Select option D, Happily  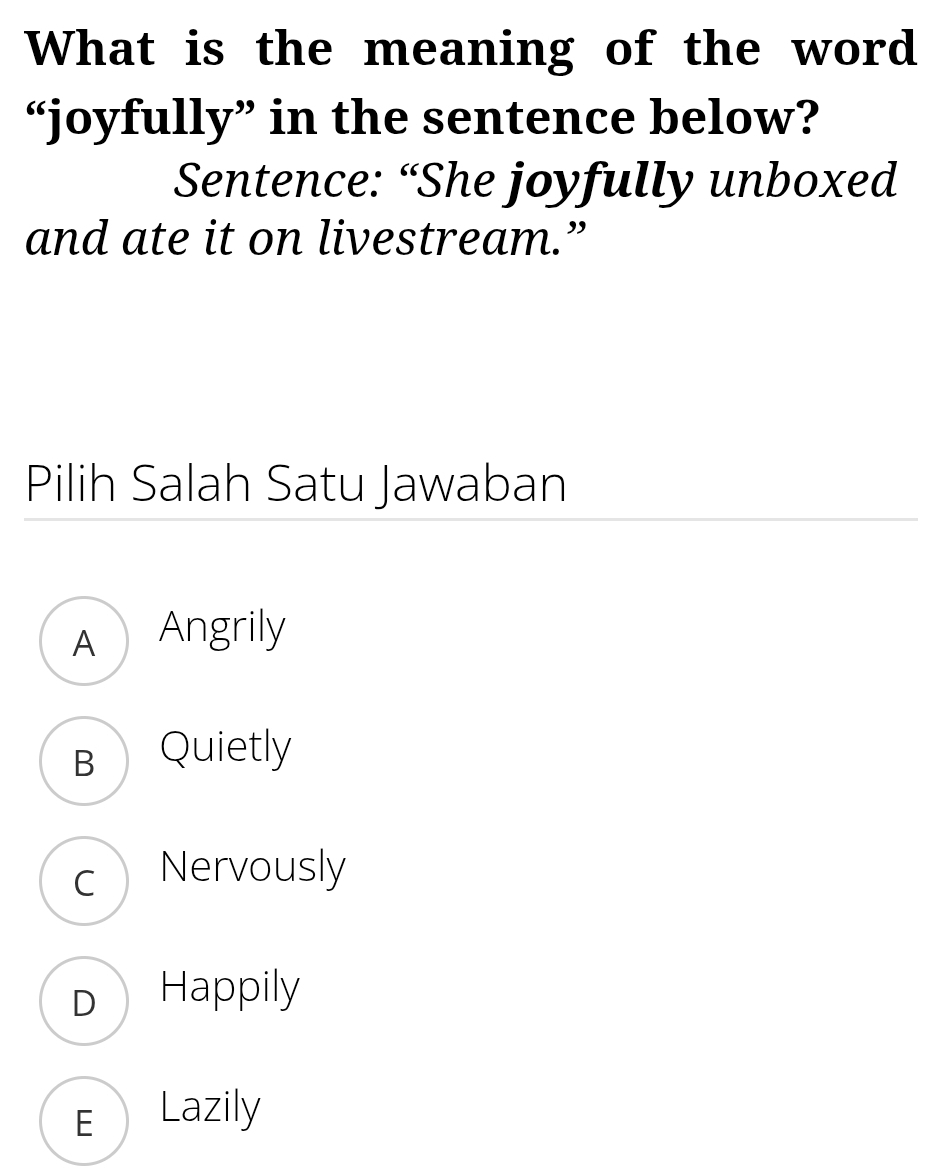click(x=84, y=1002)
